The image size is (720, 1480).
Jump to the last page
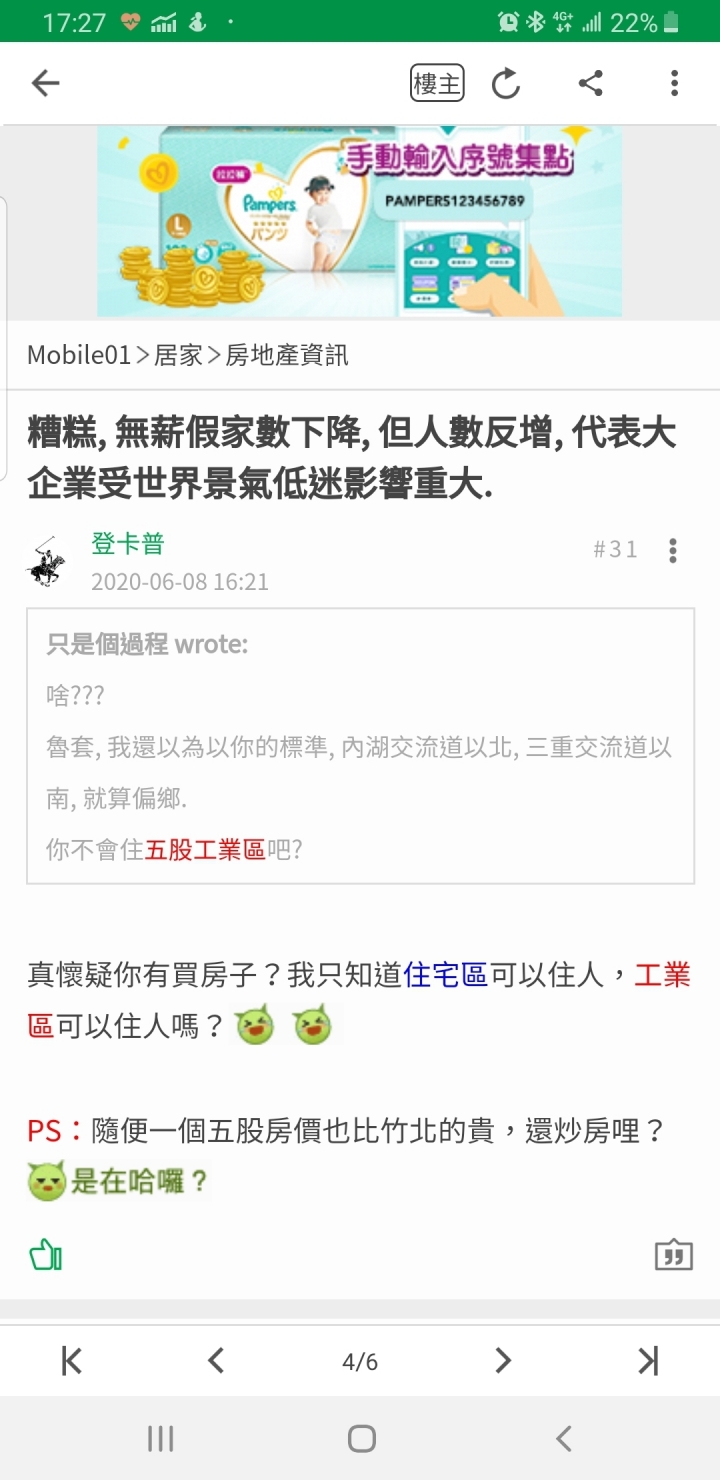648,1361
